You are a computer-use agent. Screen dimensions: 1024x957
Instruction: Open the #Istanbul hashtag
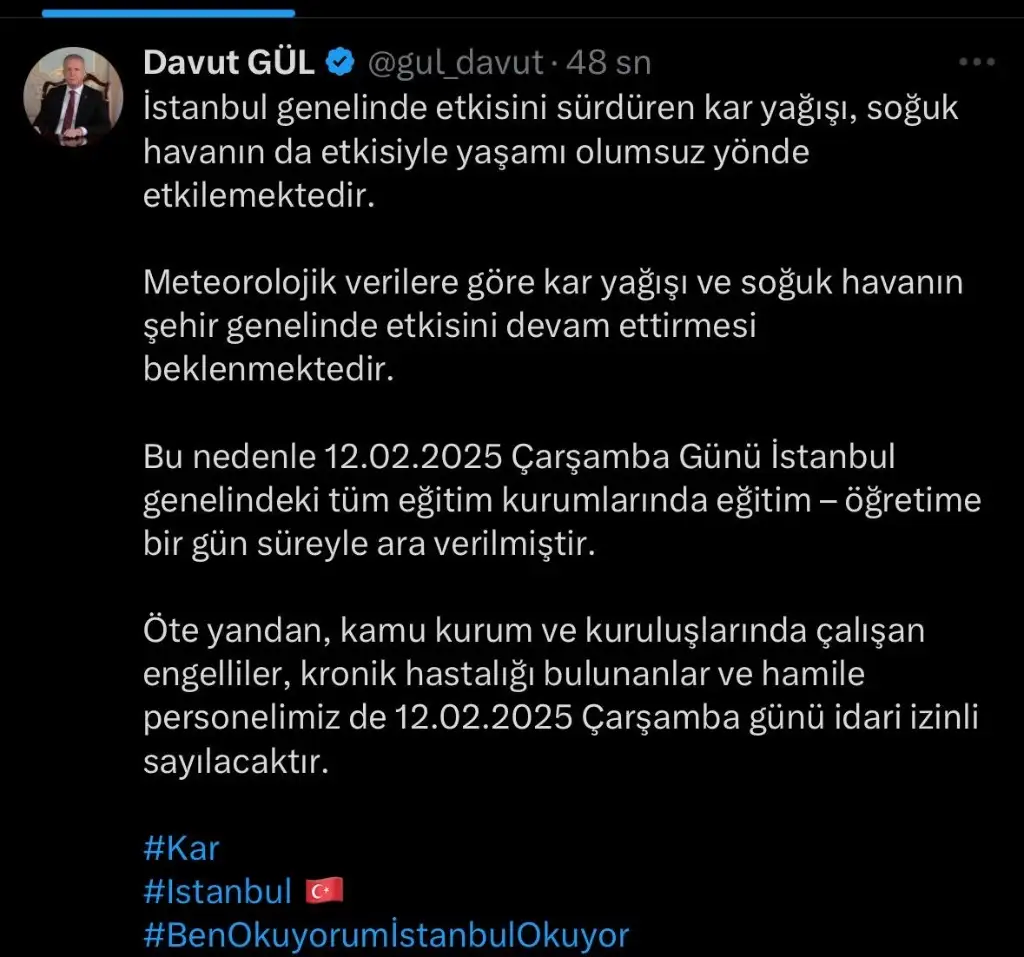(x=218, y=891)
